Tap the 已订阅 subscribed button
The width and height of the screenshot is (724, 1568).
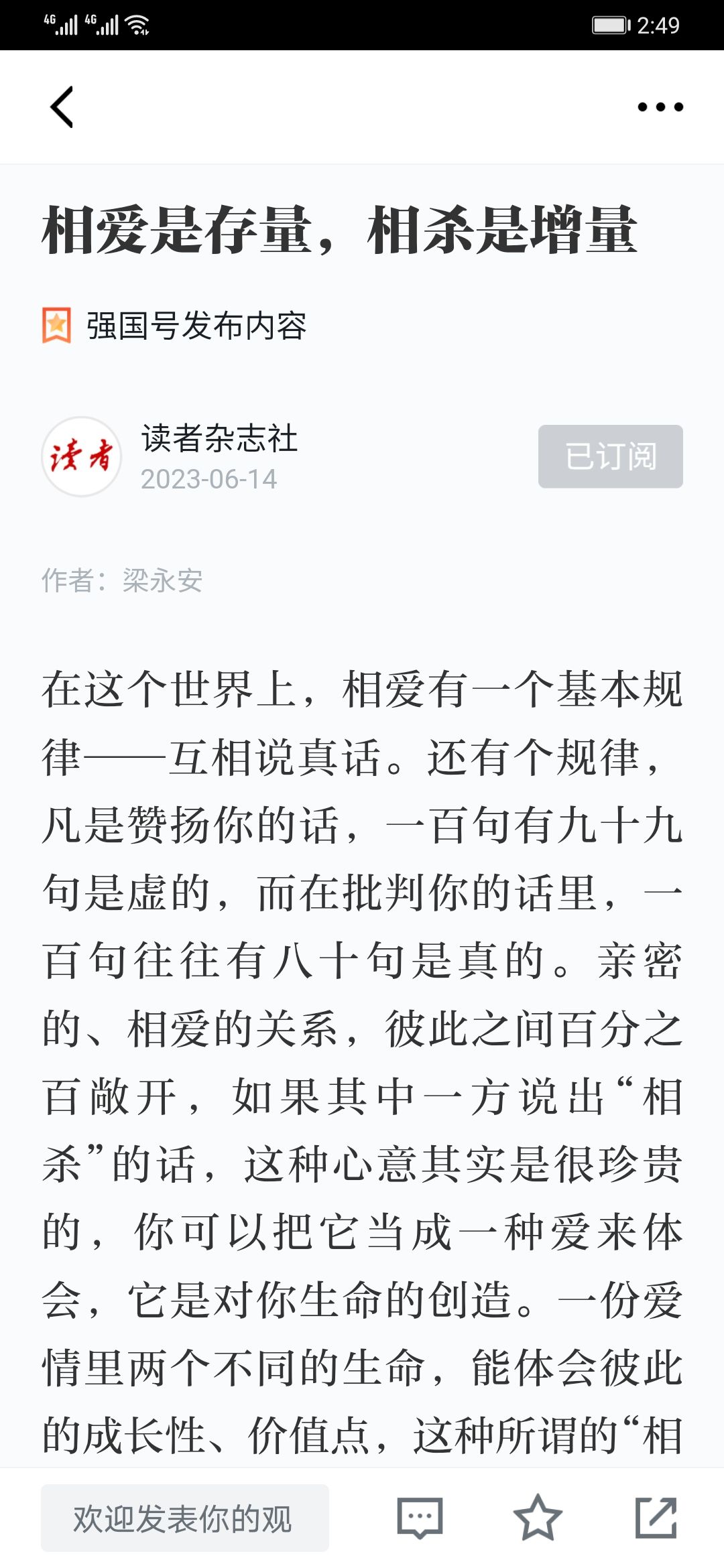610,456
